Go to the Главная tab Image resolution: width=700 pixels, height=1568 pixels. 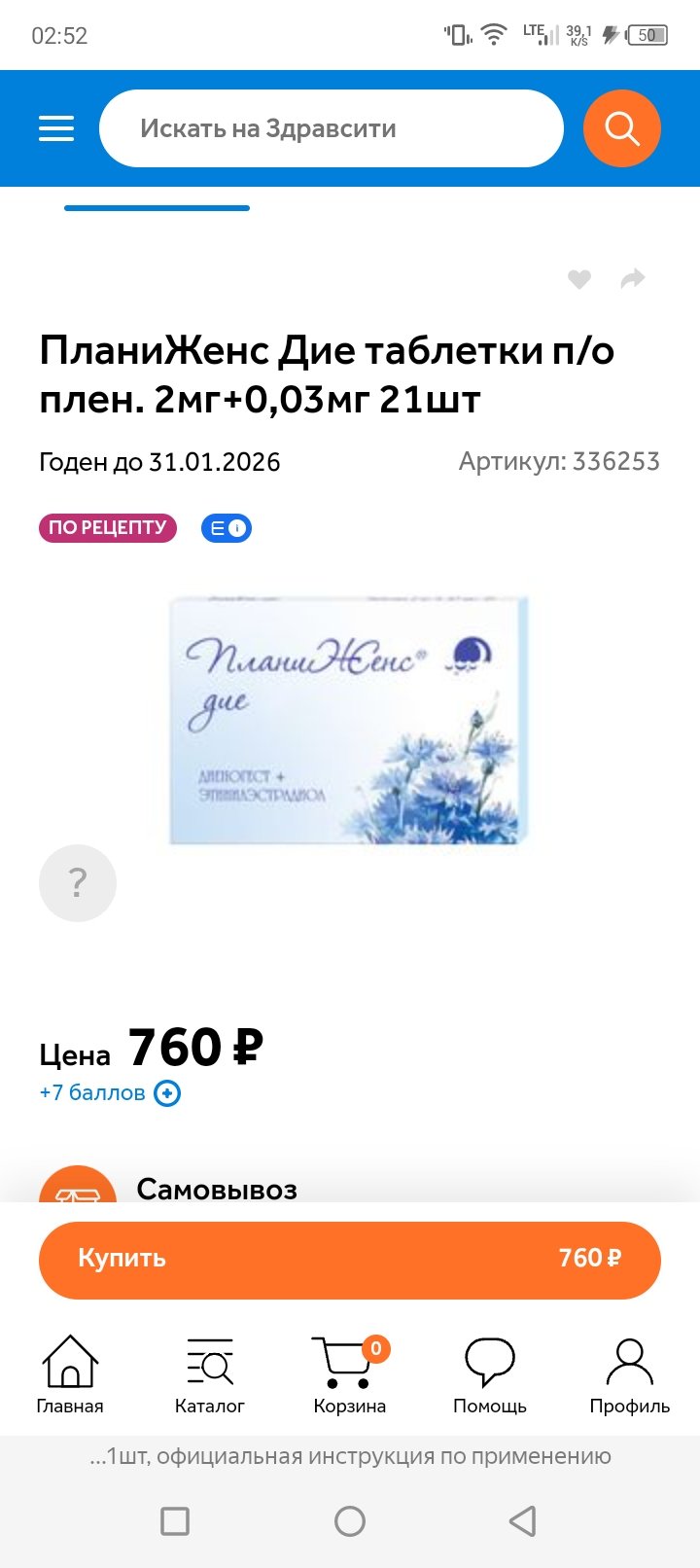click(70, 1376)
